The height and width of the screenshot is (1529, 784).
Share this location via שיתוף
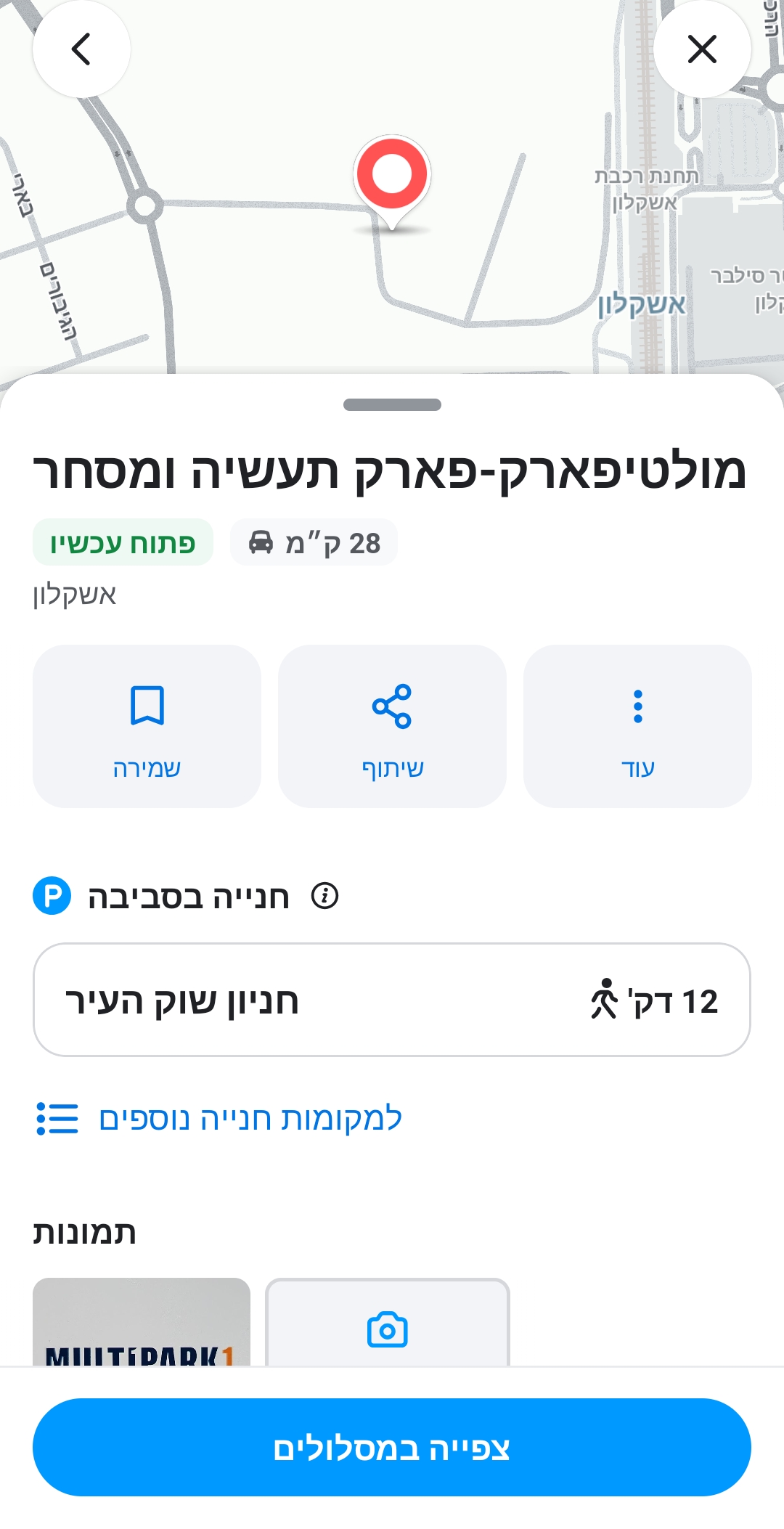(392, 726)
